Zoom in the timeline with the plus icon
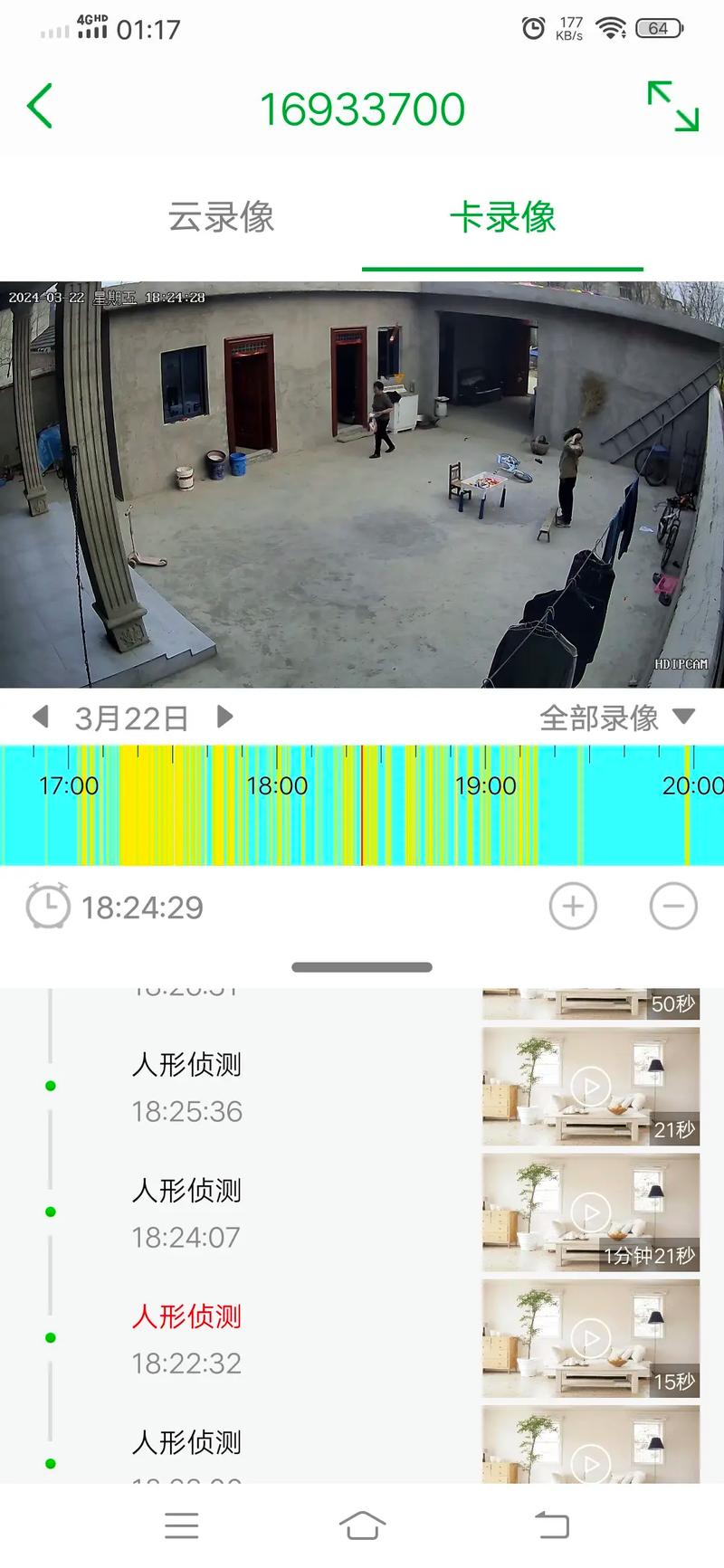 coord(574,906)
